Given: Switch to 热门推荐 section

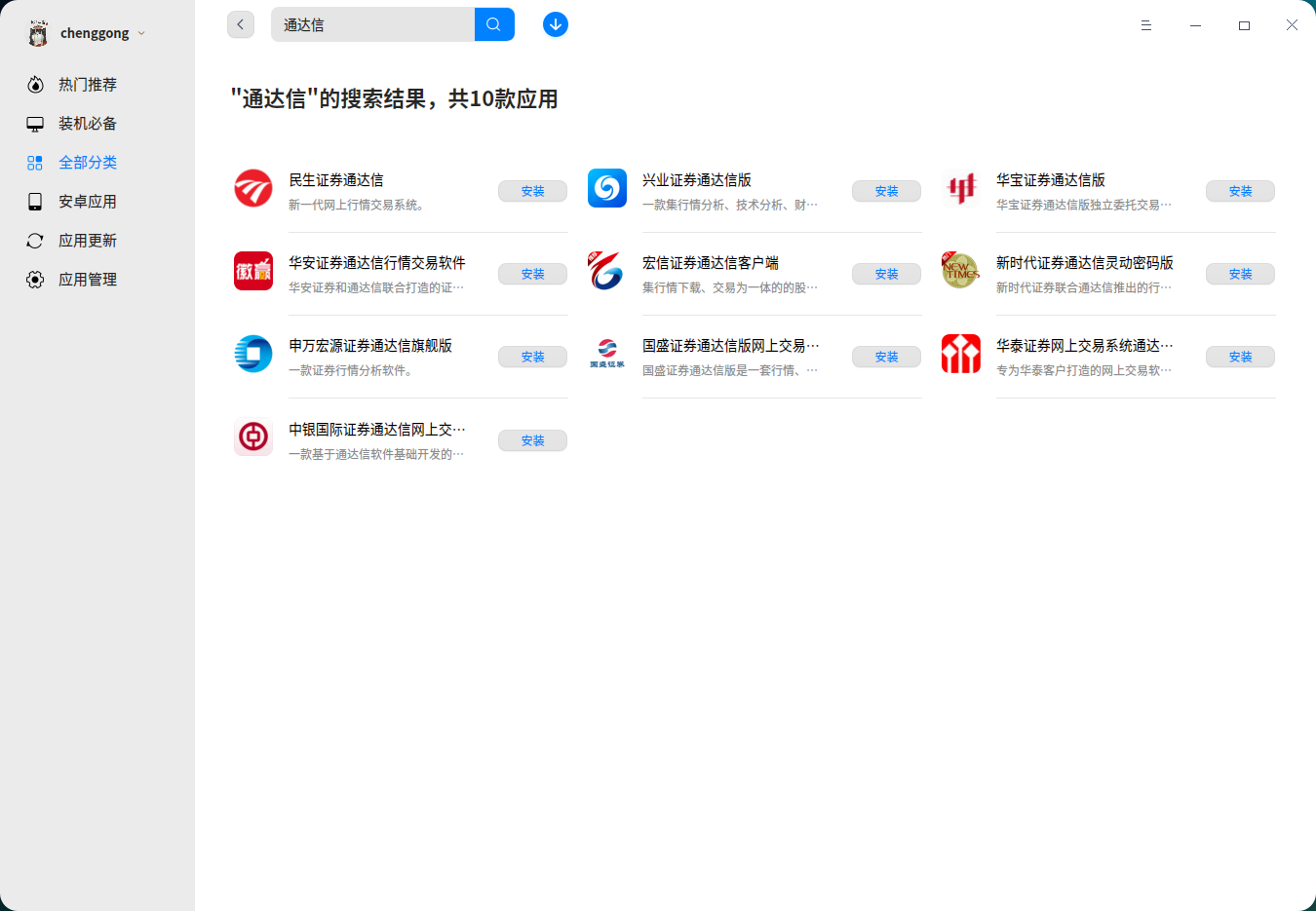Looking at the screenshot, I should 87,85.
